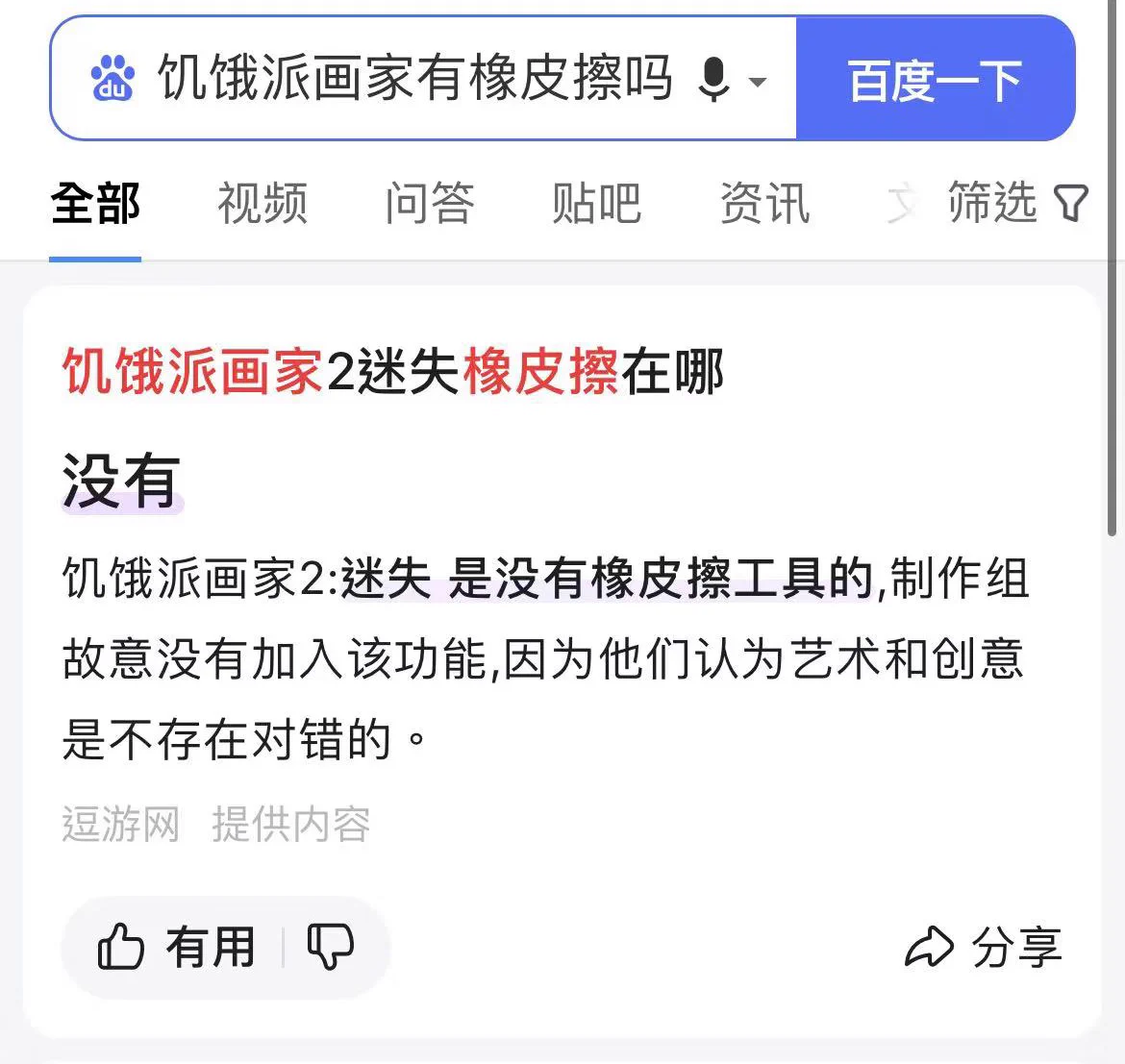Tap the search box with the query text
The height and width of the screenshot is (1064, 1125).
[413, 79]
